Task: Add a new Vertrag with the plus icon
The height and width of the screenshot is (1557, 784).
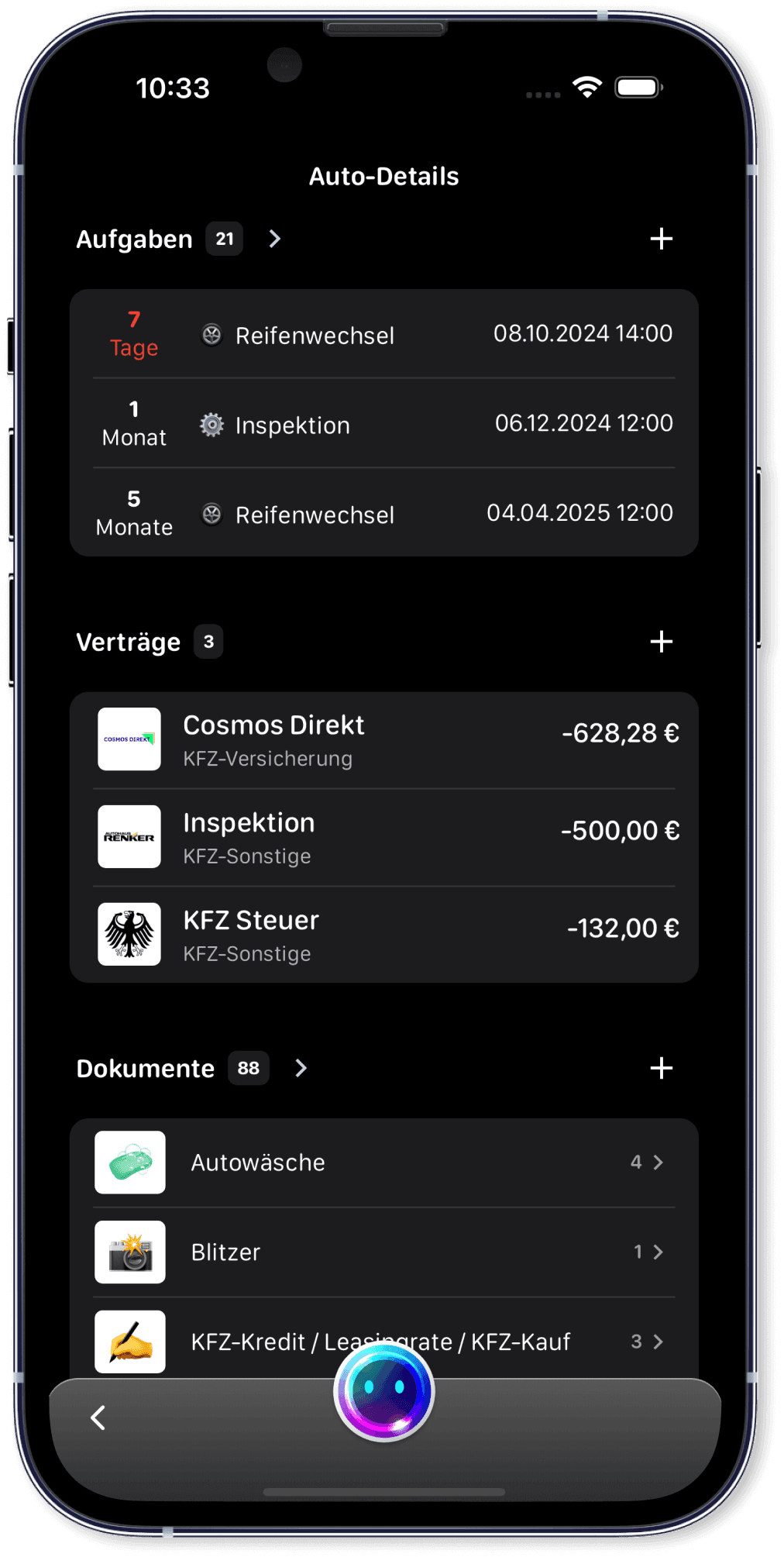Action: (x=661, y=642)
